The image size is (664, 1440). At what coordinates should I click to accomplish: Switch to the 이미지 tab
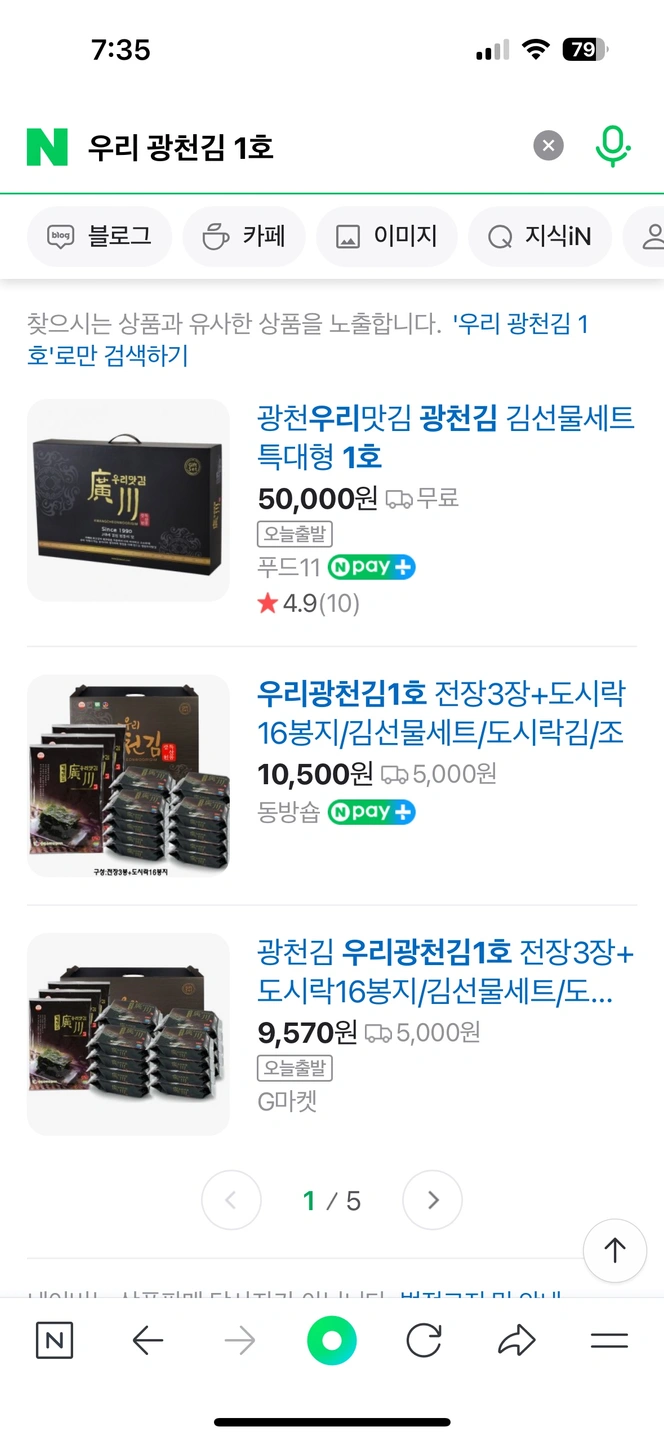387,237
